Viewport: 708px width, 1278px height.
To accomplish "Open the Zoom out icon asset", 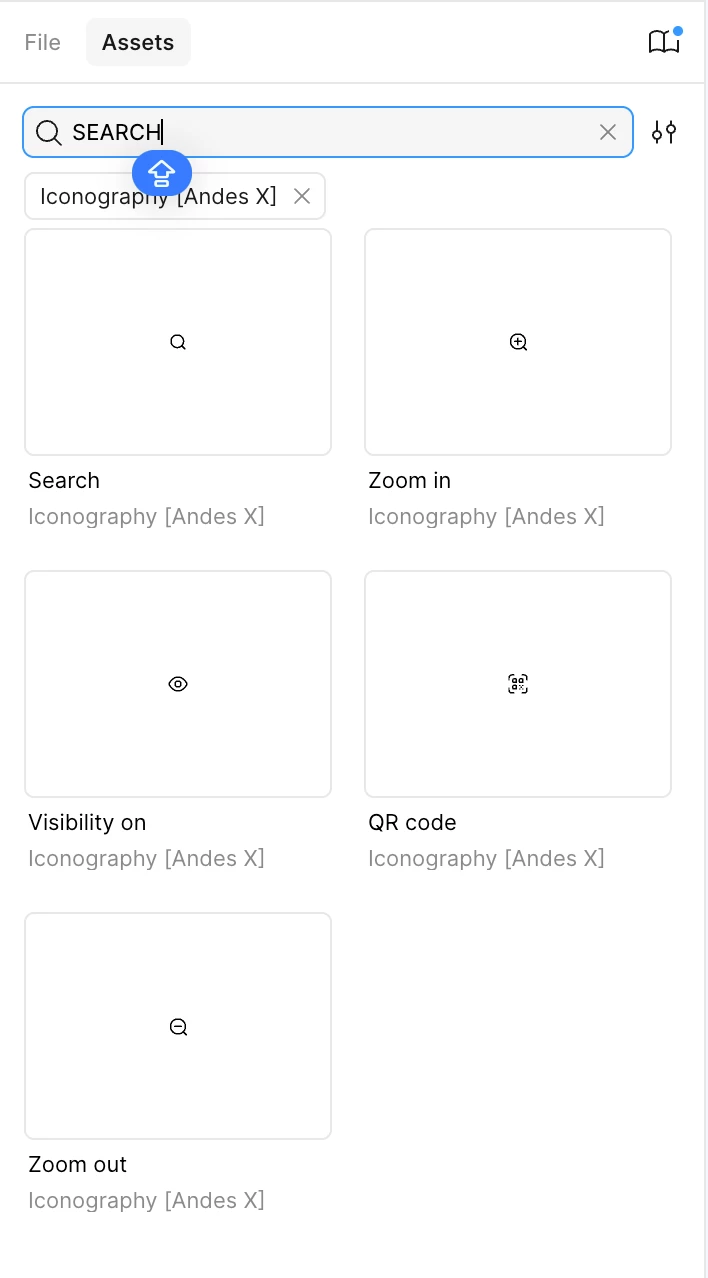I will tap(178, 1026).
